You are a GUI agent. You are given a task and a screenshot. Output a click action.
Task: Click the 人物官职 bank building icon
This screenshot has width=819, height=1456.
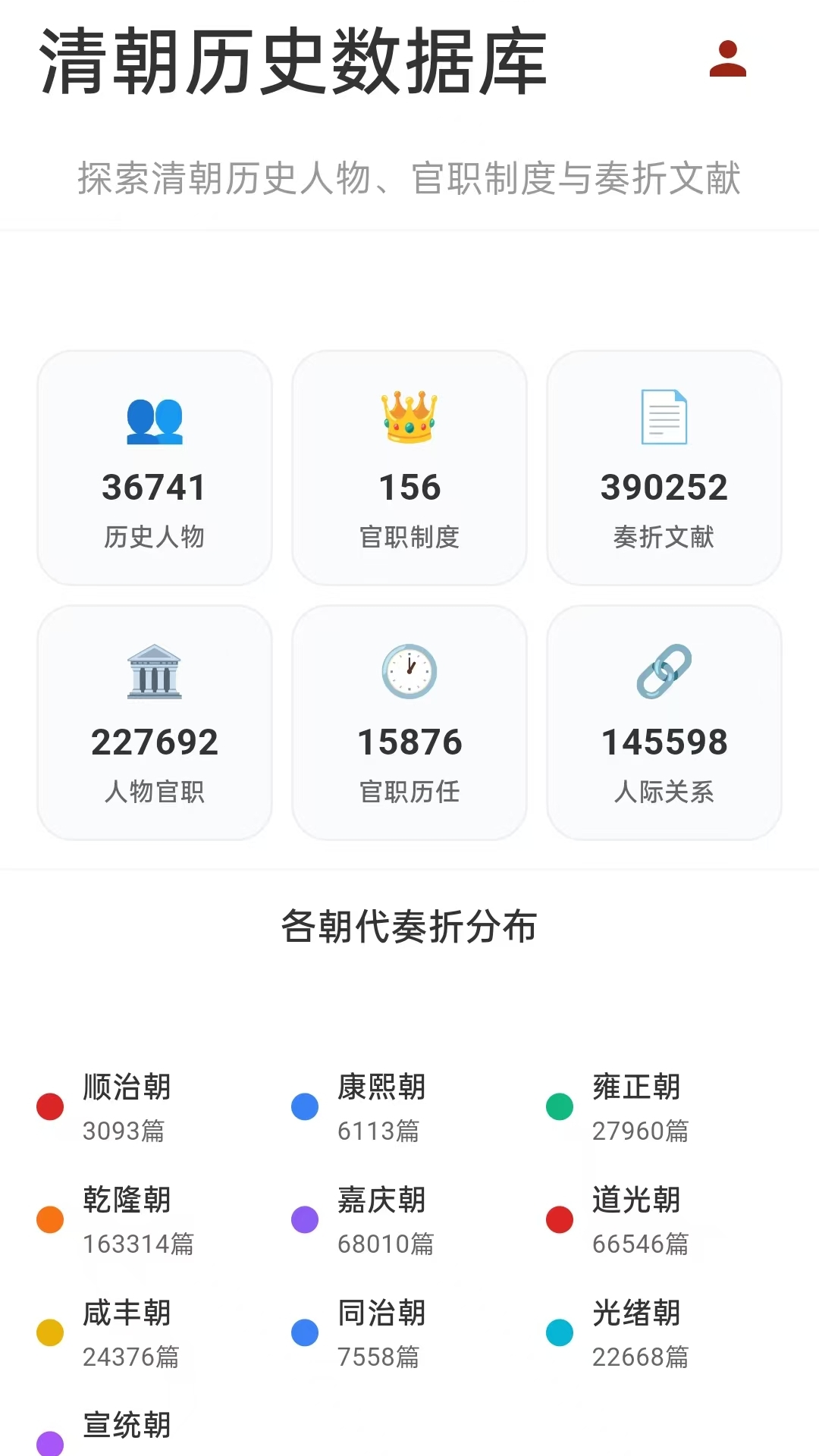pos(154,673)
